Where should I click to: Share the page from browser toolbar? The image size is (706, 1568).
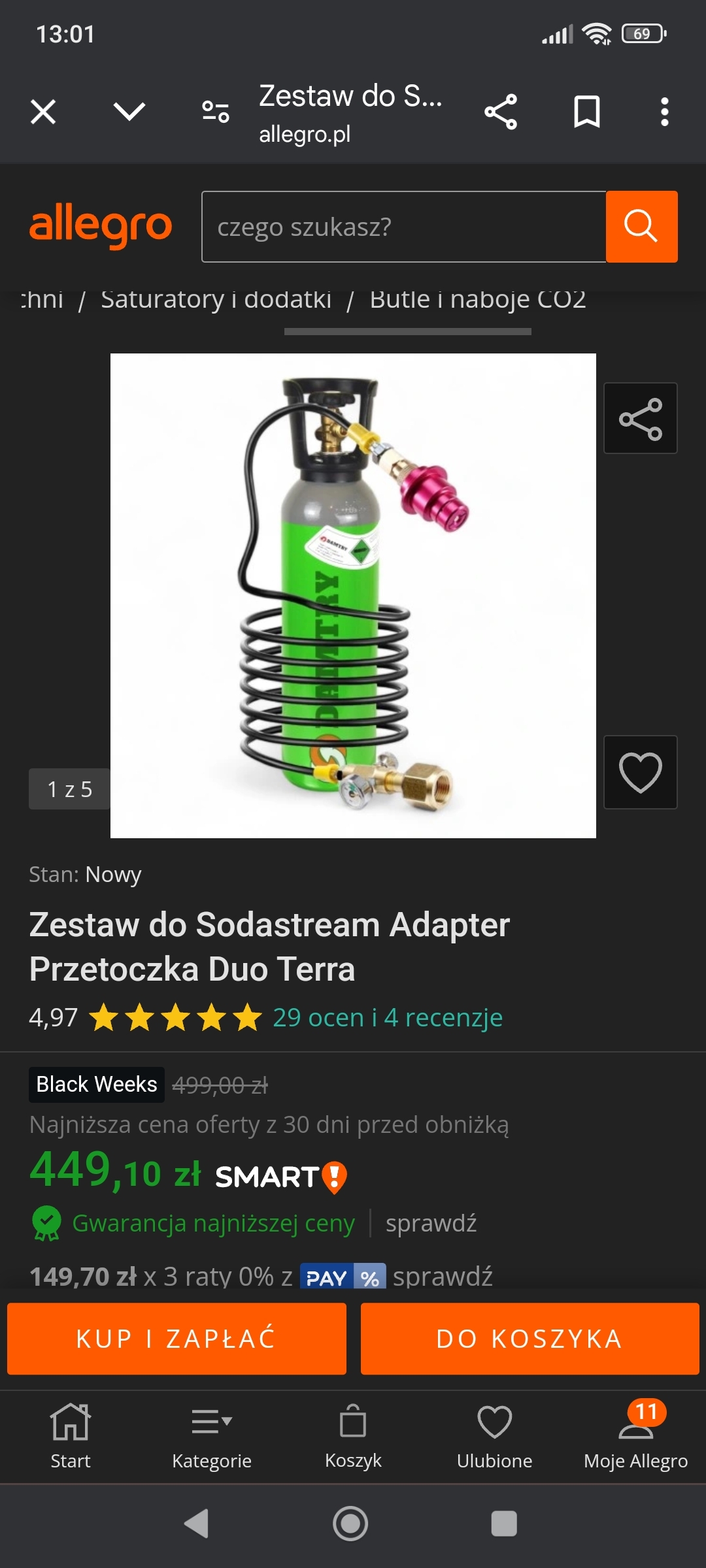coord(501,112)
